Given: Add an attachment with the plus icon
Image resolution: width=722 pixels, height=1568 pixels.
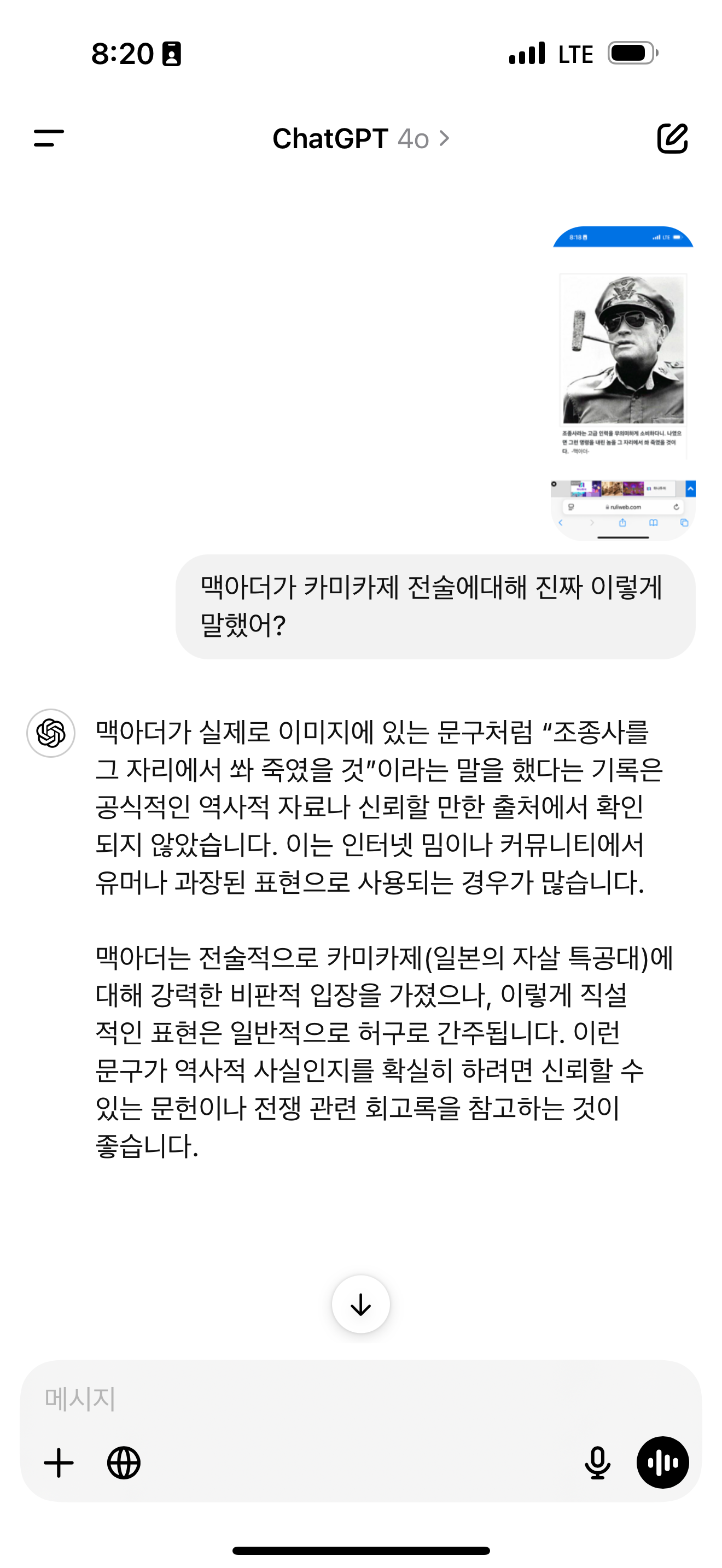Looking at the screenshot, I should pos(59,1462).
